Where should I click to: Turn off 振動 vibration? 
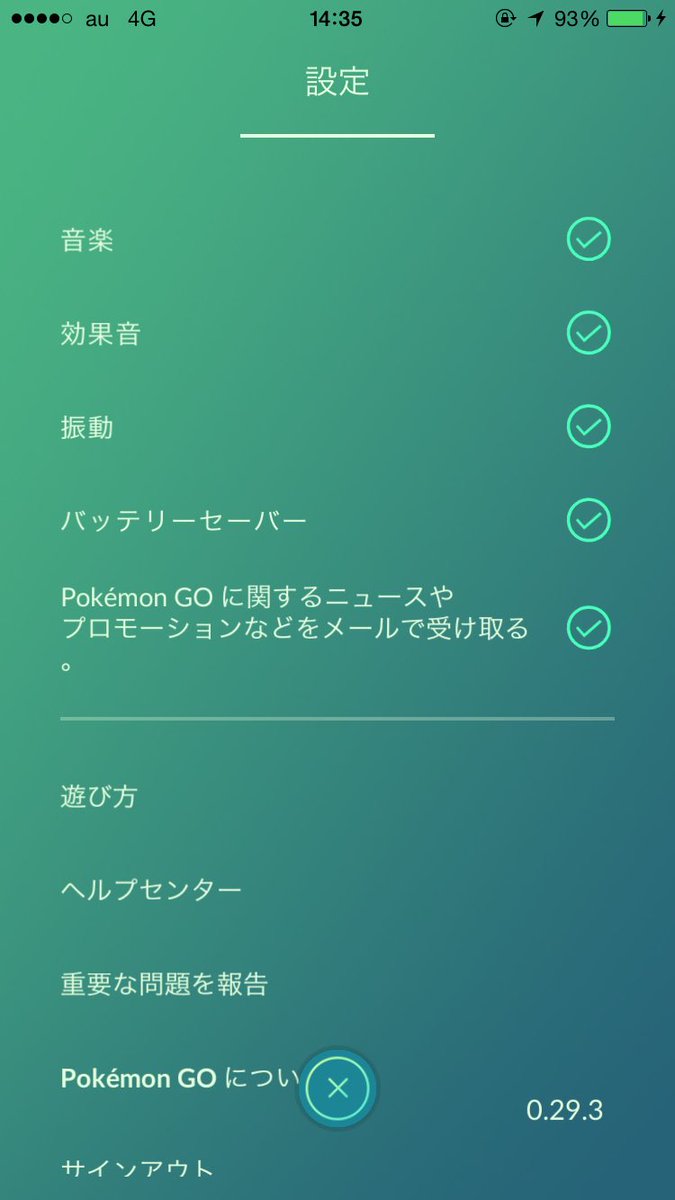click(589, 427)
